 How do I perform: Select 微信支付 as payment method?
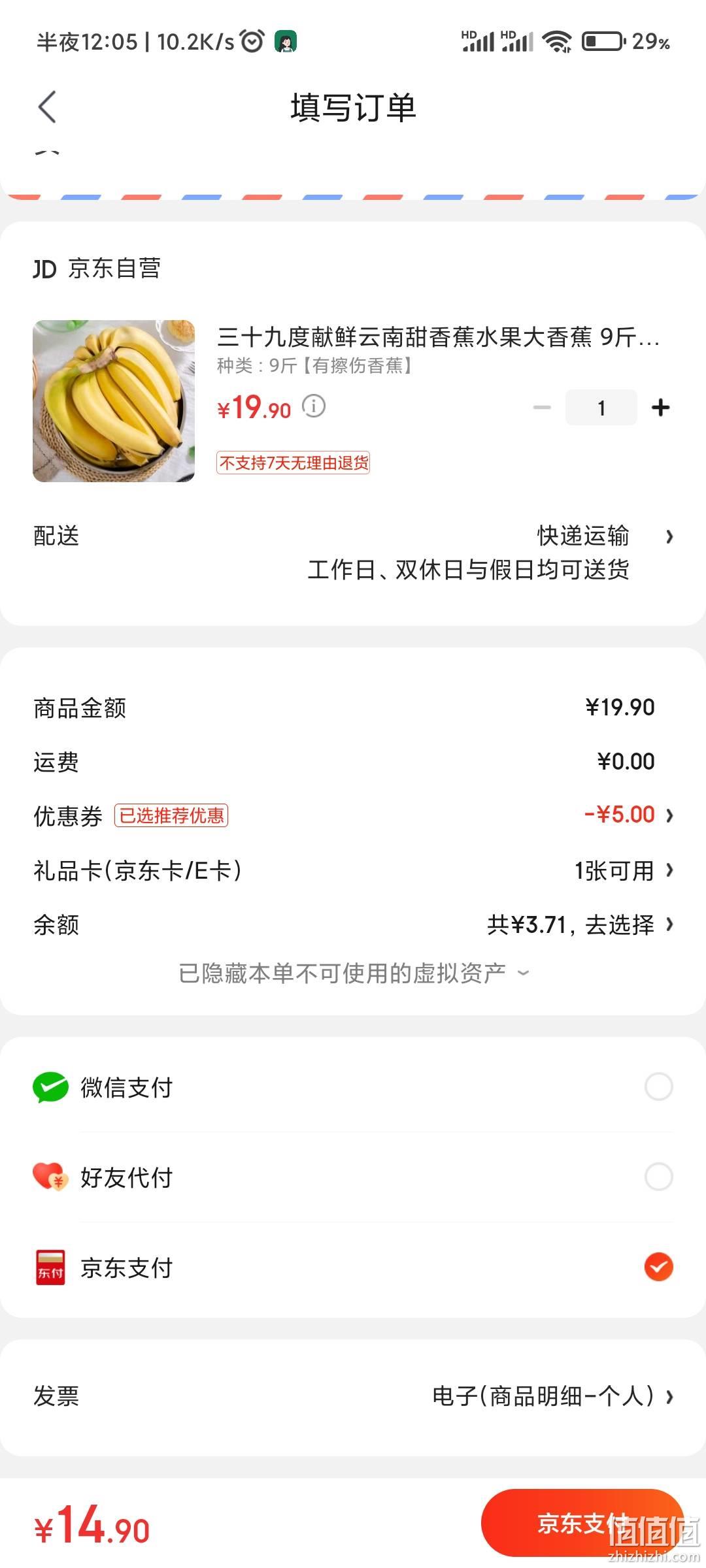point(353,1087)
